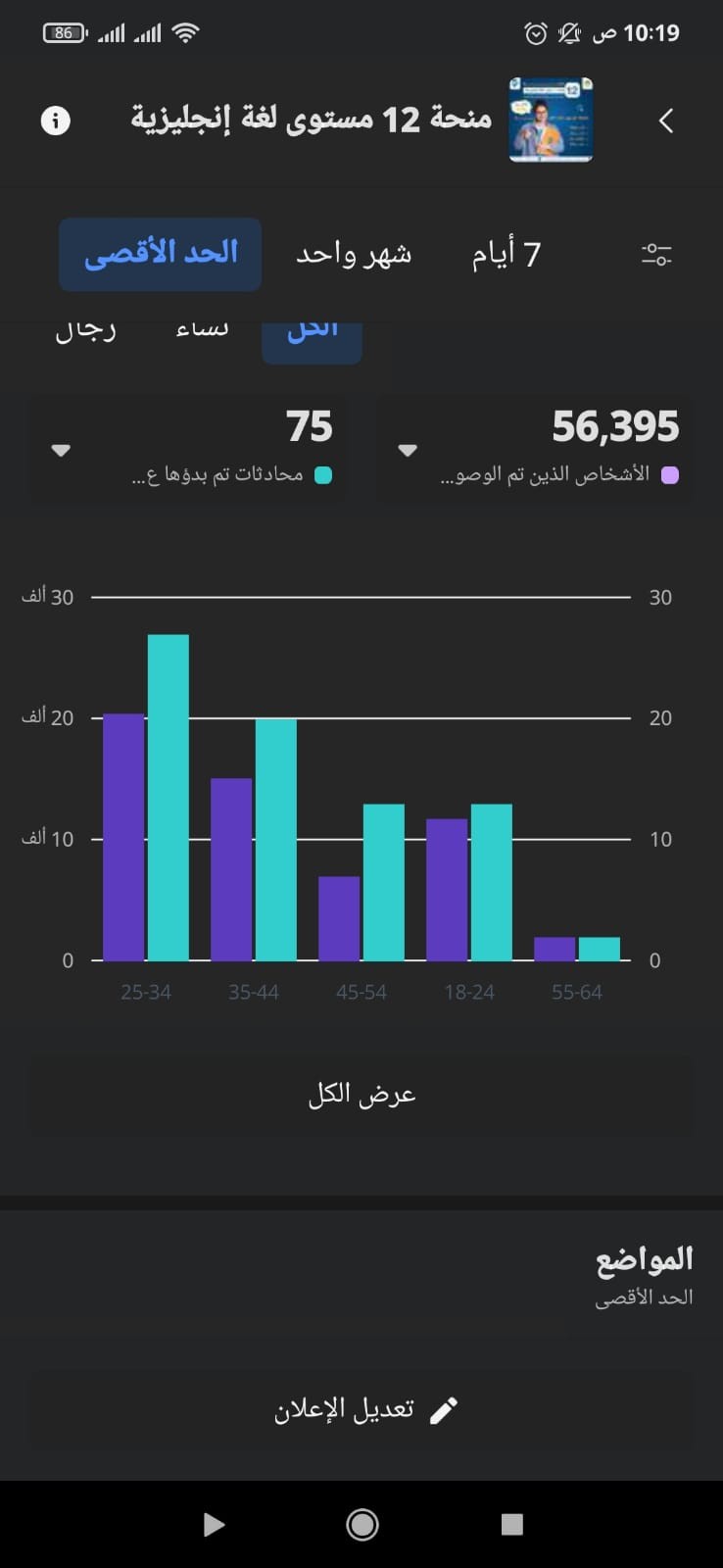Viewport: 723px width, 1568px height.
Task: Tap the back chevron beside the ad title
Action: (666, 121)
